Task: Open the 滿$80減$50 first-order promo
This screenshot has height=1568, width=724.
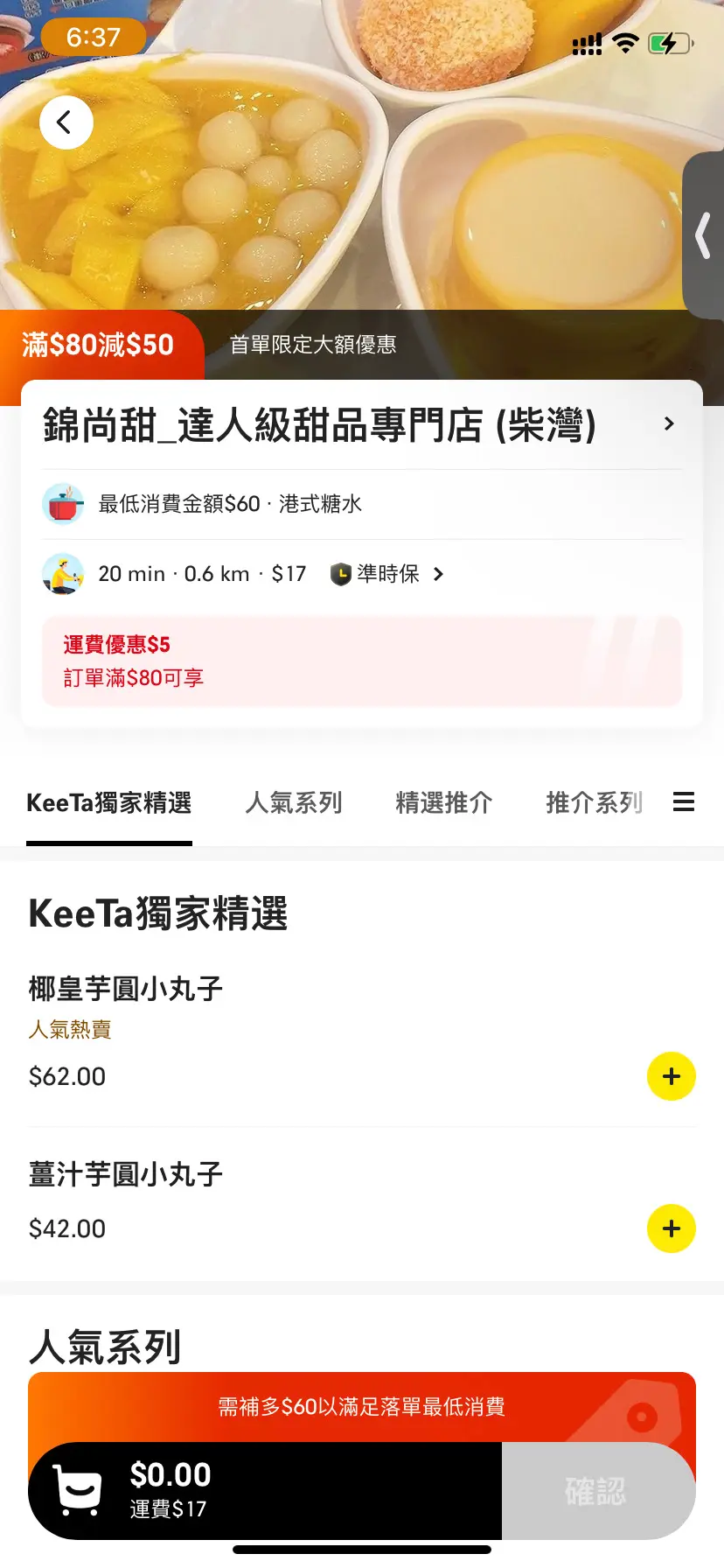Action: click(99, 345)
